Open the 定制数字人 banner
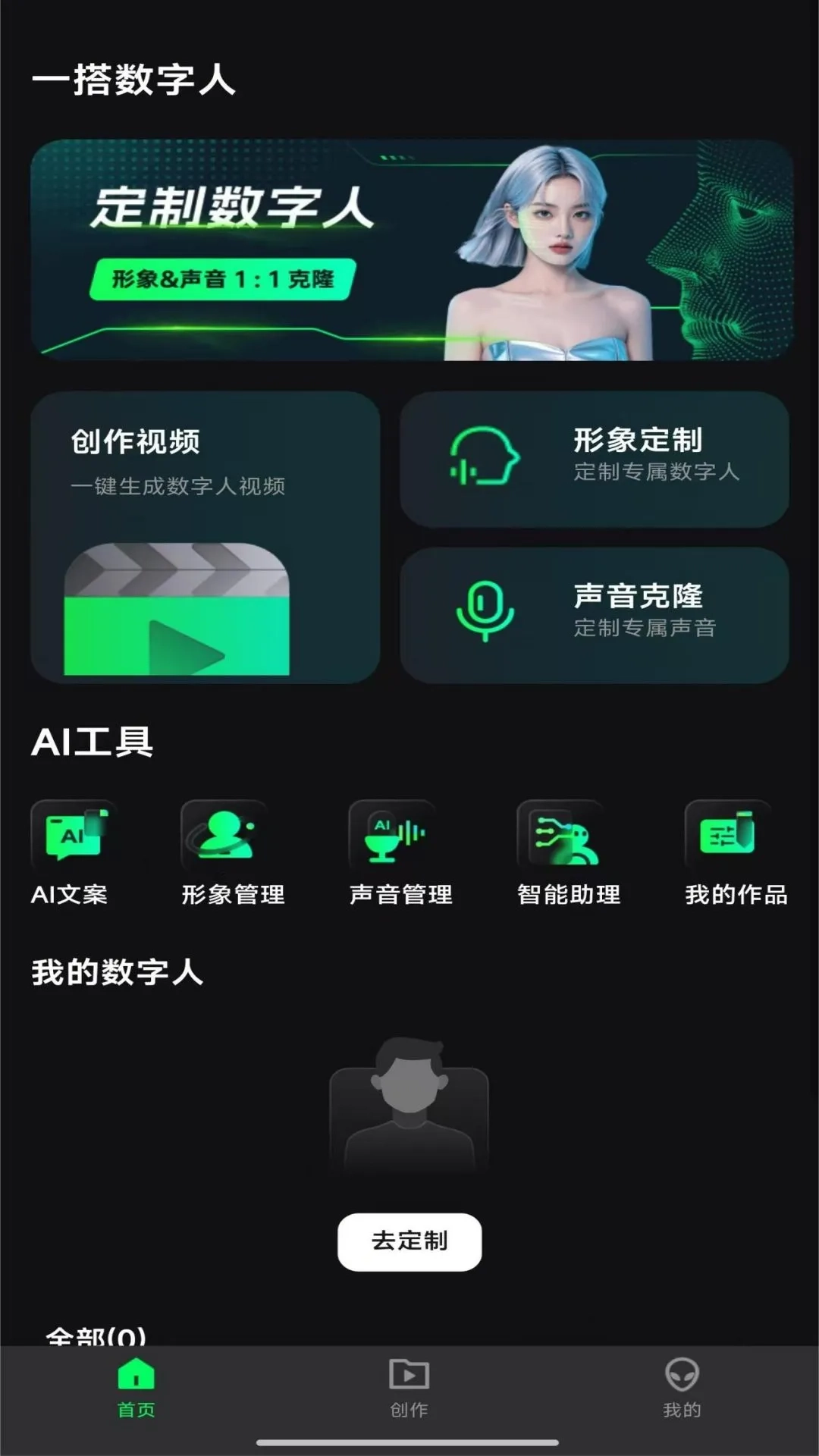Screen dimensions: 819x1456 click(412, 249)
